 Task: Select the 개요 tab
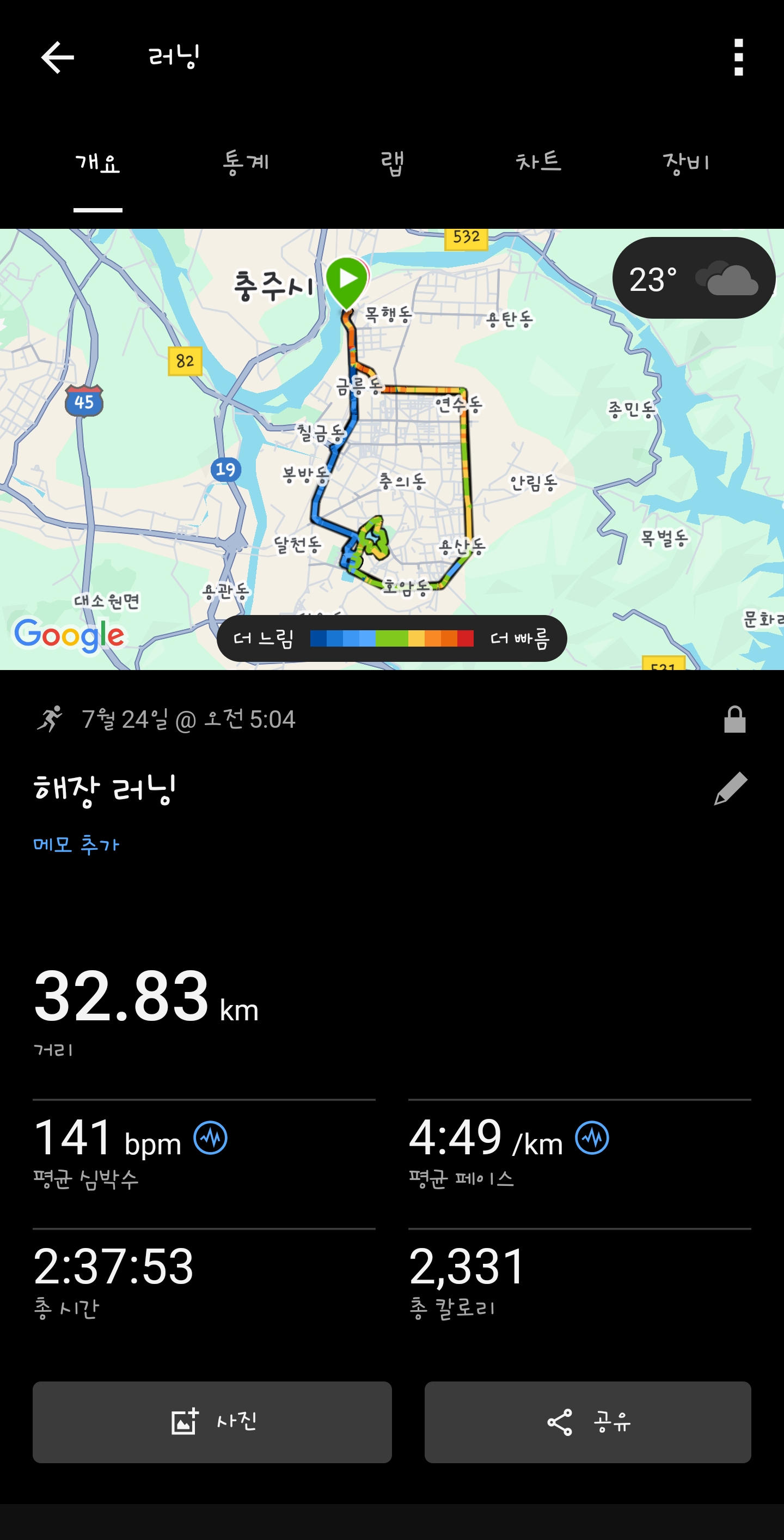[98, 163]
